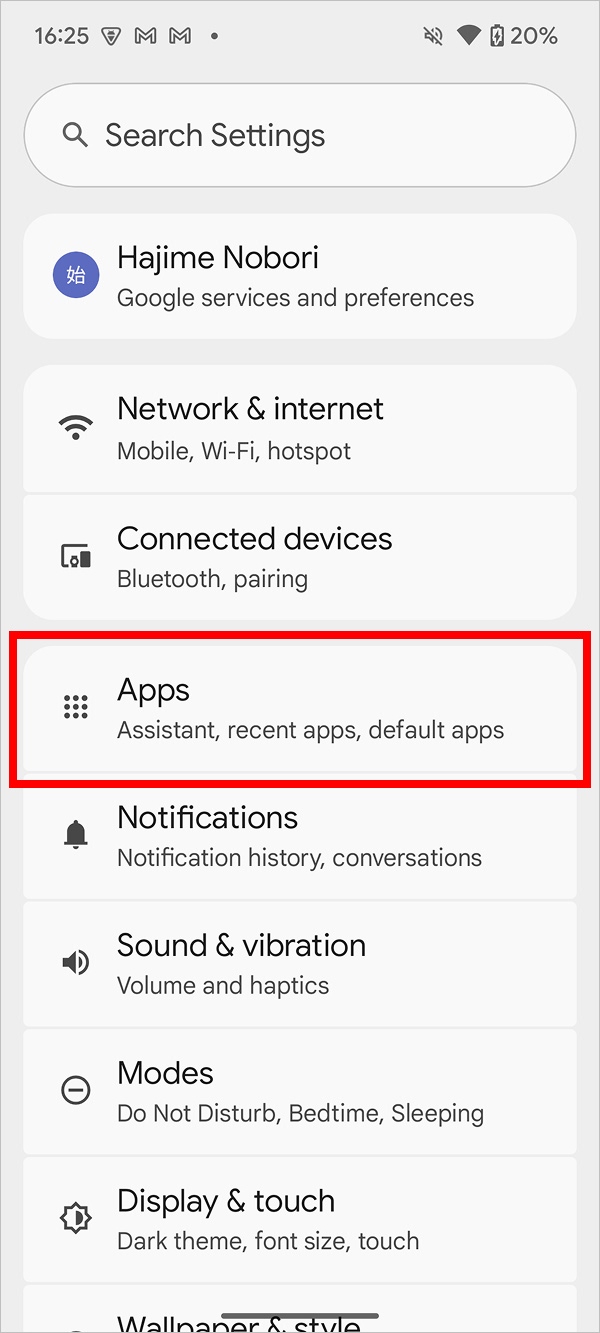
Task: Open Notifications settings
Action: point(300,836)
